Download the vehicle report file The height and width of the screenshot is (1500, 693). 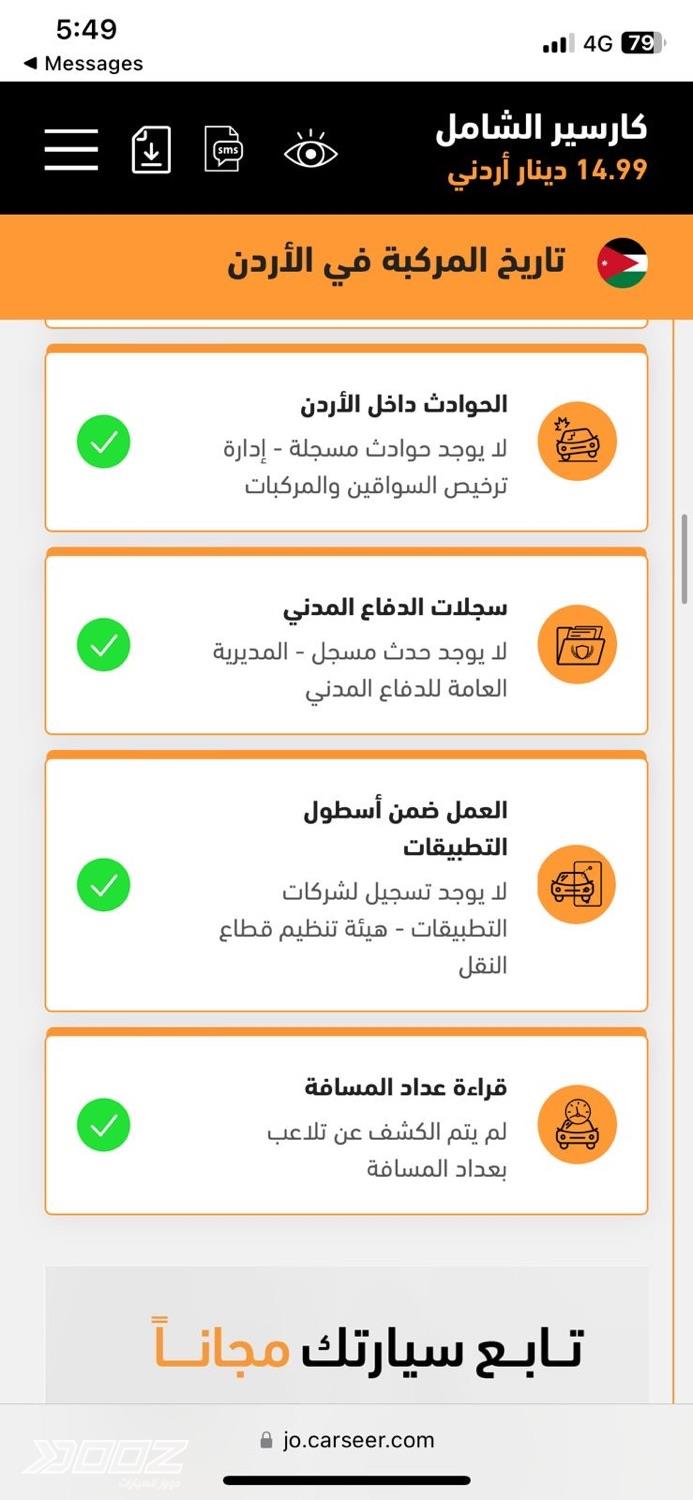[x=151, y=150]
